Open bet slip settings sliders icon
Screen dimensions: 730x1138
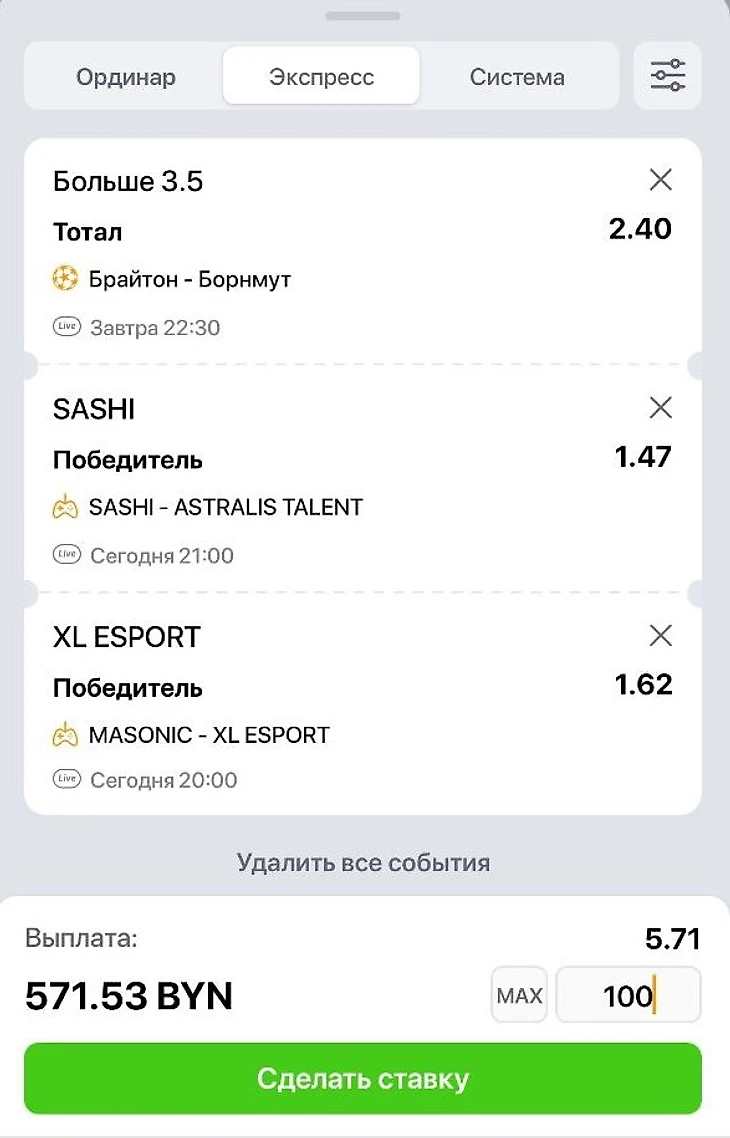pyautogui.click(x=667, y=76)
